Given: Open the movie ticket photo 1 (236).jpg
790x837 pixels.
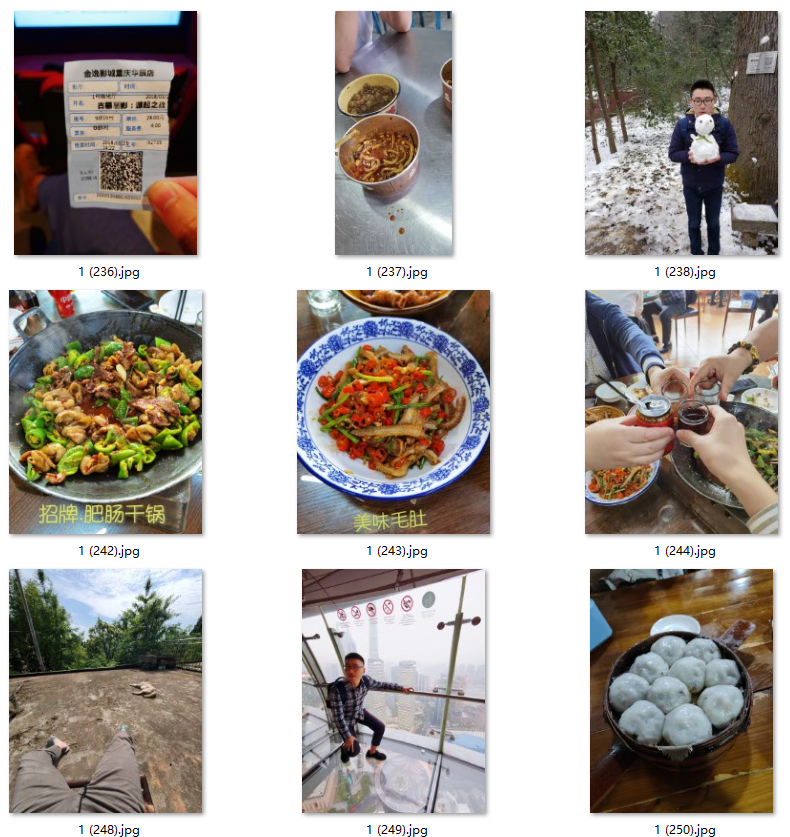Looking at the screenshot, I should [105, 133].
